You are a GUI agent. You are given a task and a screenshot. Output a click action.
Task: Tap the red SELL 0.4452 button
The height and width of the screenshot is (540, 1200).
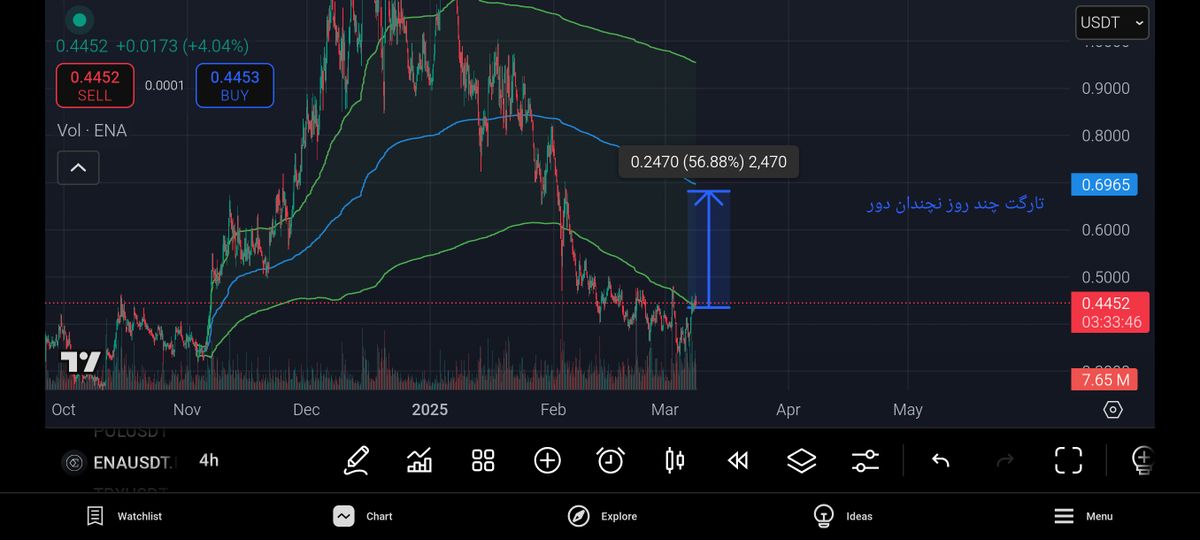(x=95, y=85)
